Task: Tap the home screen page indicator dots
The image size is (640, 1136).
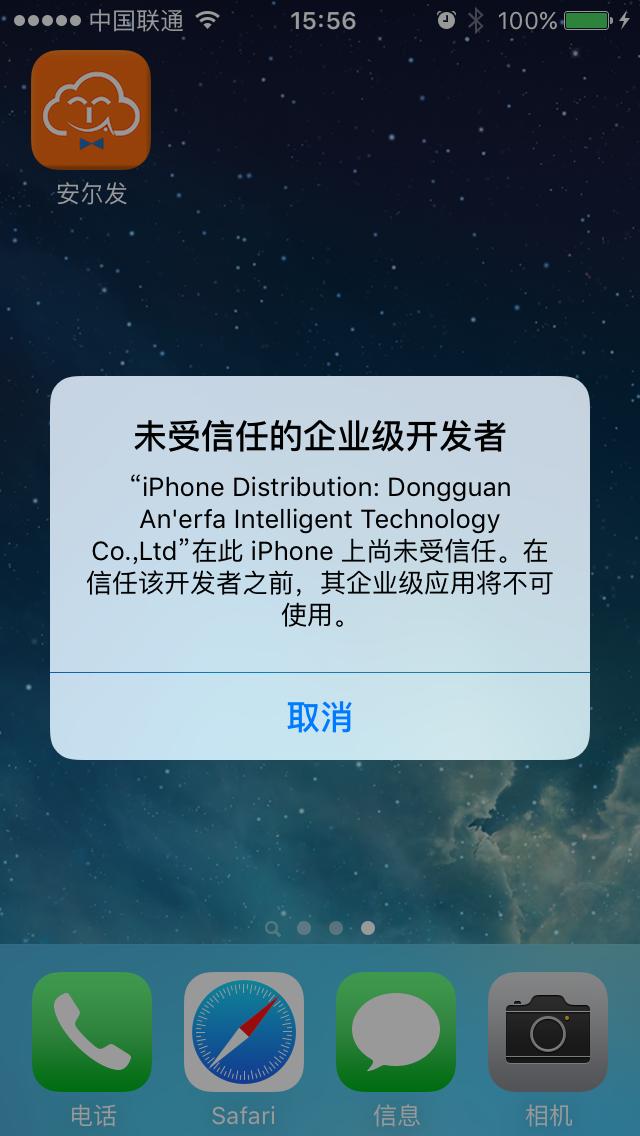Action: [x=320, y=928]
